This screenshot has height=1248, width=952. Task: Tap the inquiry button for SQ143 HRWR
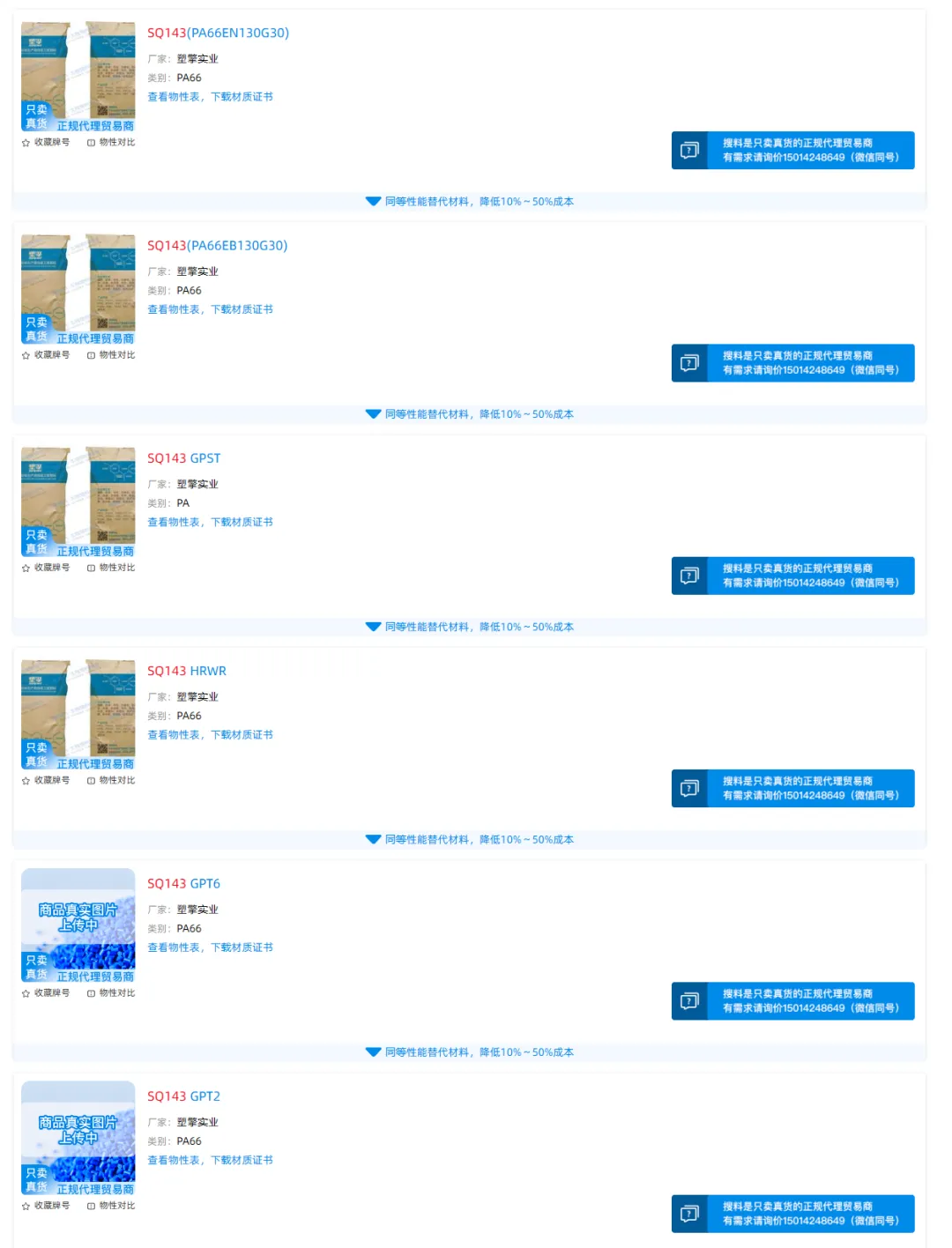coord(792,788)
